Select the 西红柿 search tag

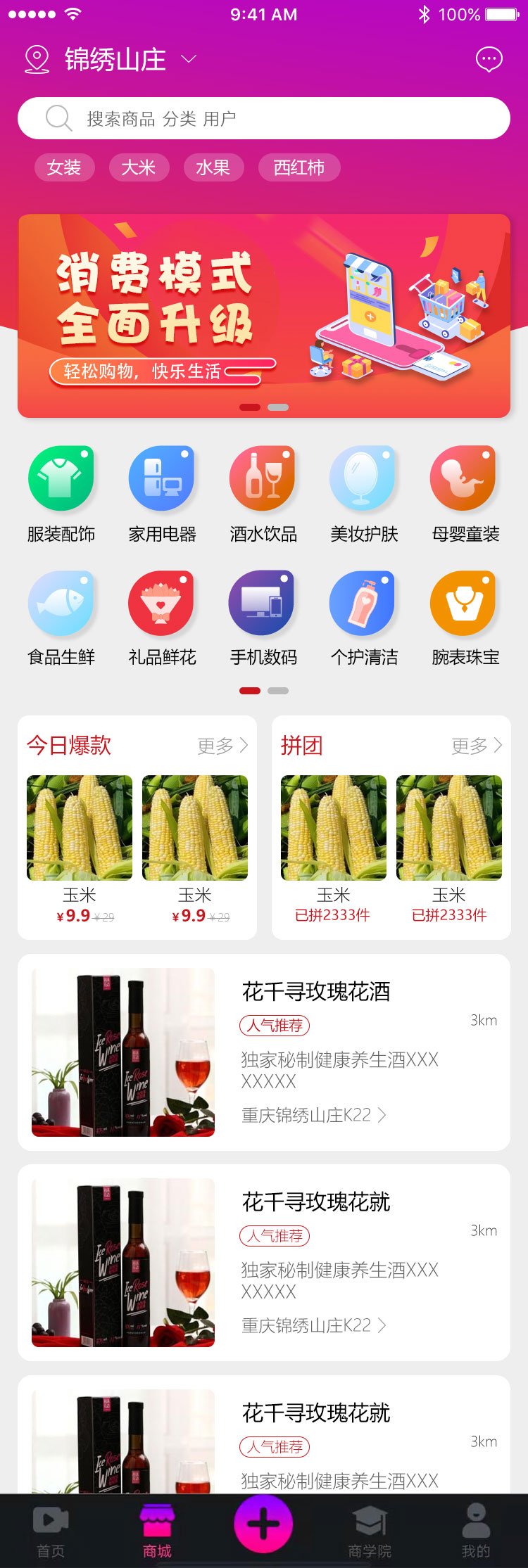pos(299,167)
